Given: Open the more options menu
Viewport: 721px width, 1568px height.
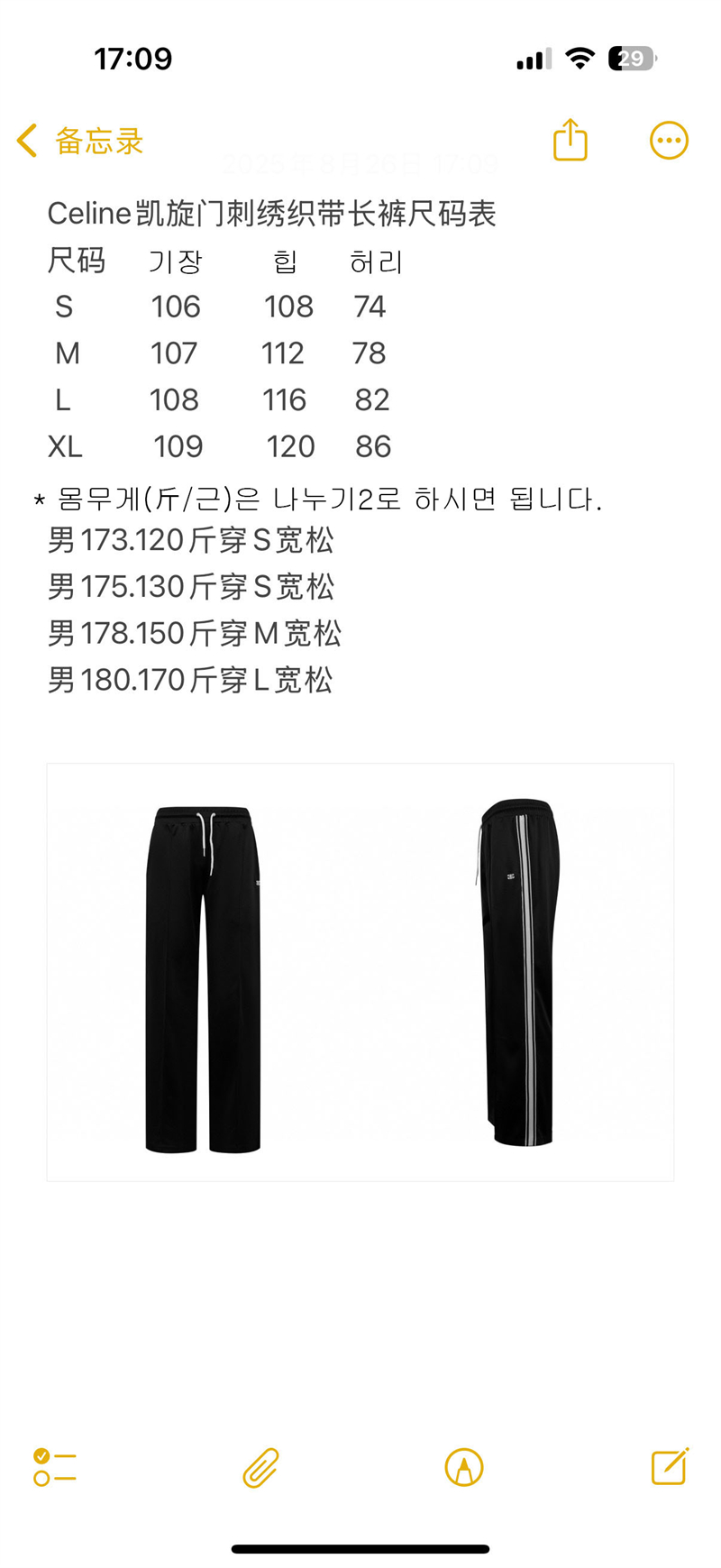Looking at the screenshot, I should point(669,140).
